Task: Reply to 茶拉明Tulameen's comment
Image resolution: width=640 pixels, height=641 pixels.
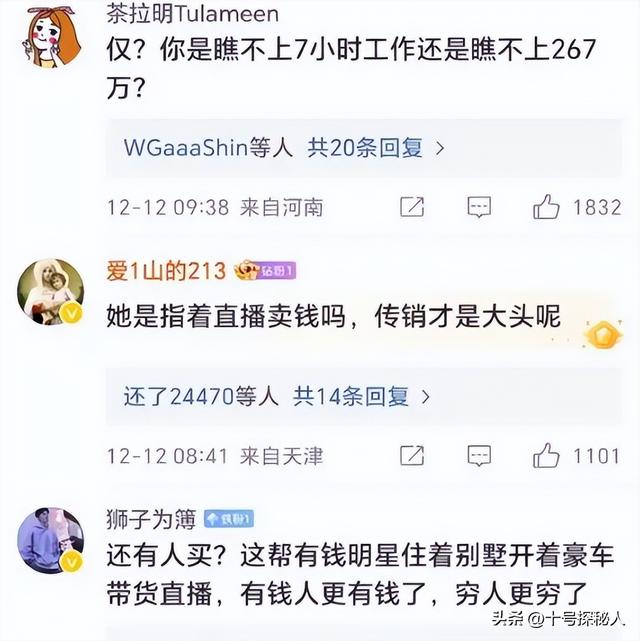Action: coord(479,207)
